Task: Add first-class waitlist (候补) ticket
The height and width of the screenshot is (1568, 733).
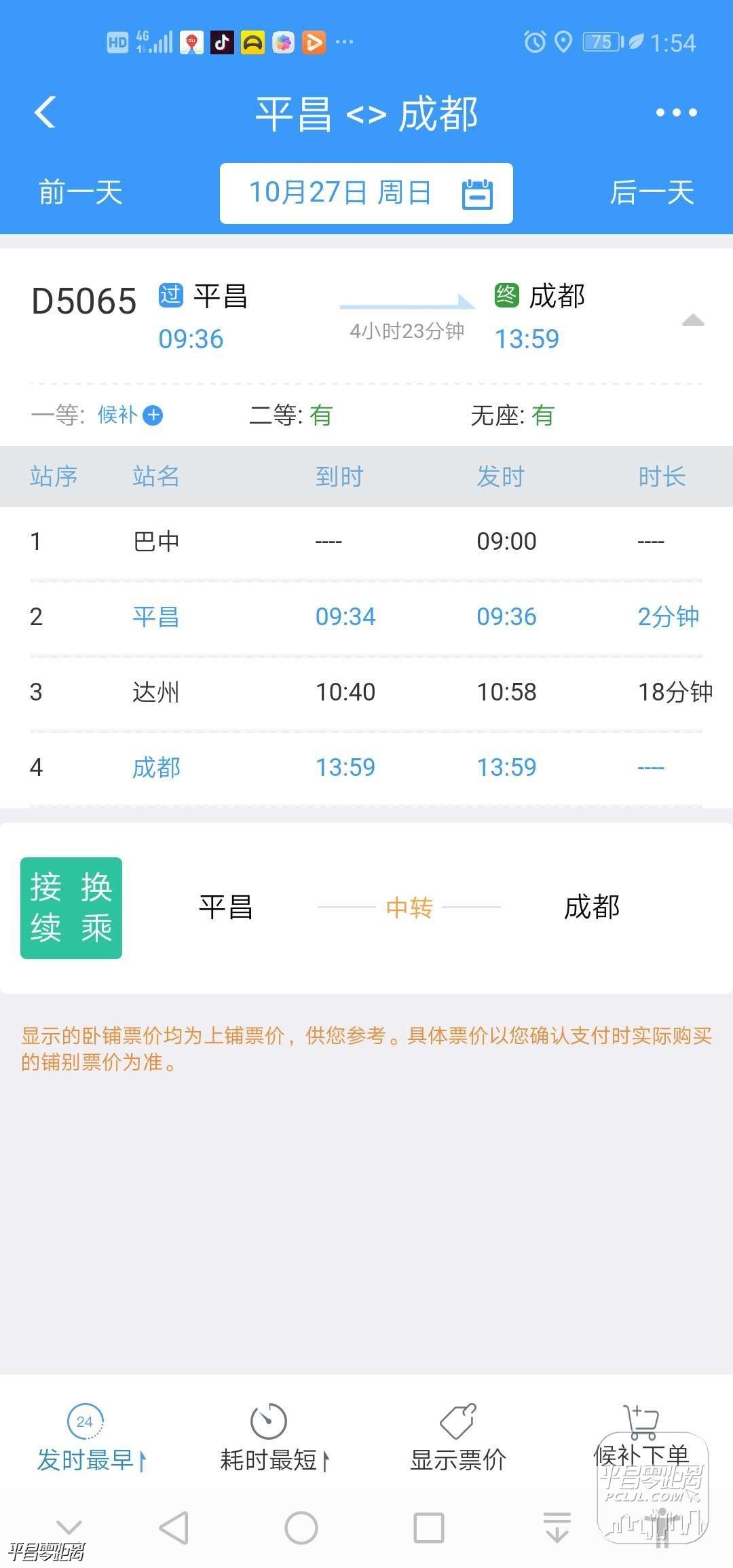Action: pos(153,415)
